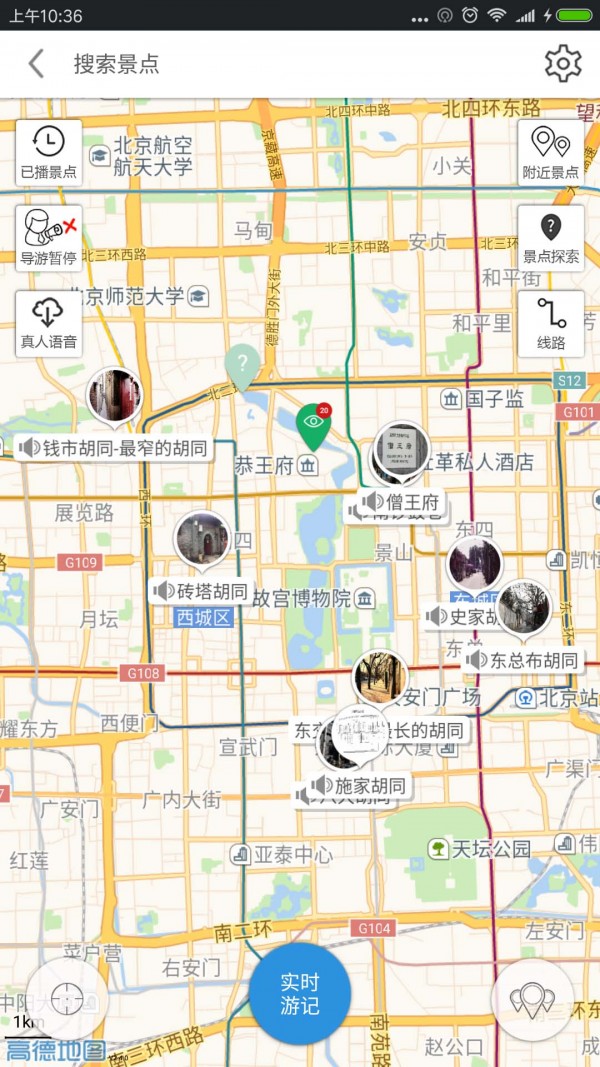The height and width of the screenshot is (1067, 600).
Task: Recenter map on my current location
Action: (x=67, y=997)
